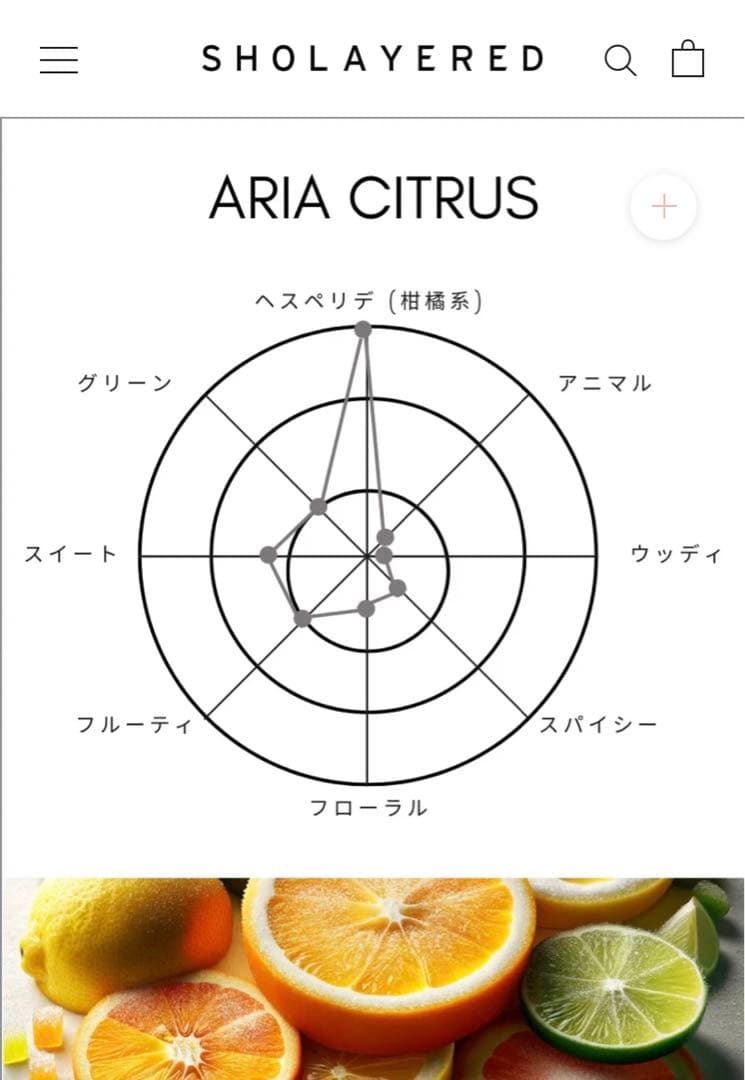This screenshot has height=1080, width=745.
Task: View the shopping bag
Action: 688,59
